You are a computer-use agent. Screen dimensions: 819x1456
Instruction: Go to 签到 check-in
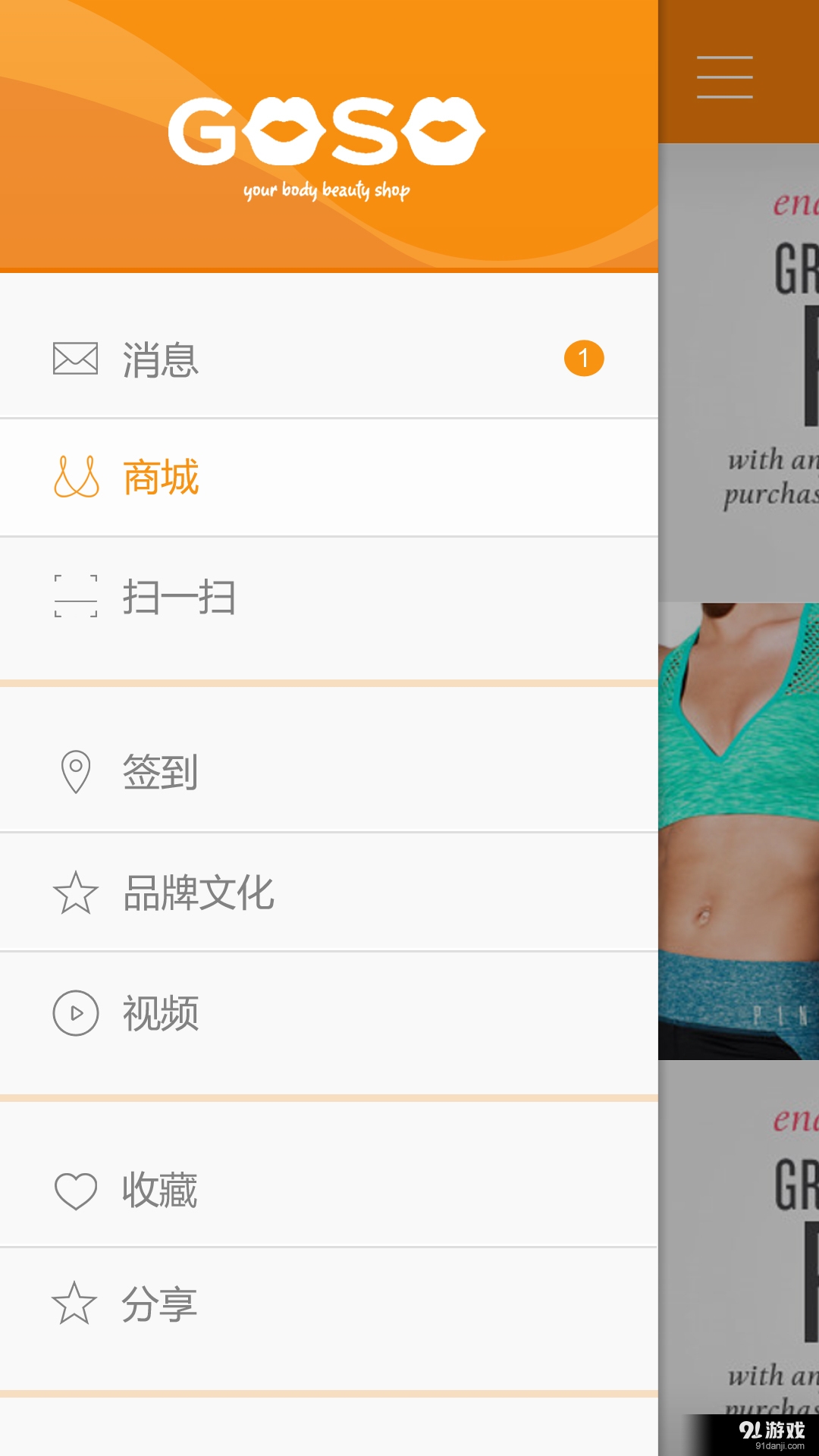pyautogui.click(x=328, y=772)
